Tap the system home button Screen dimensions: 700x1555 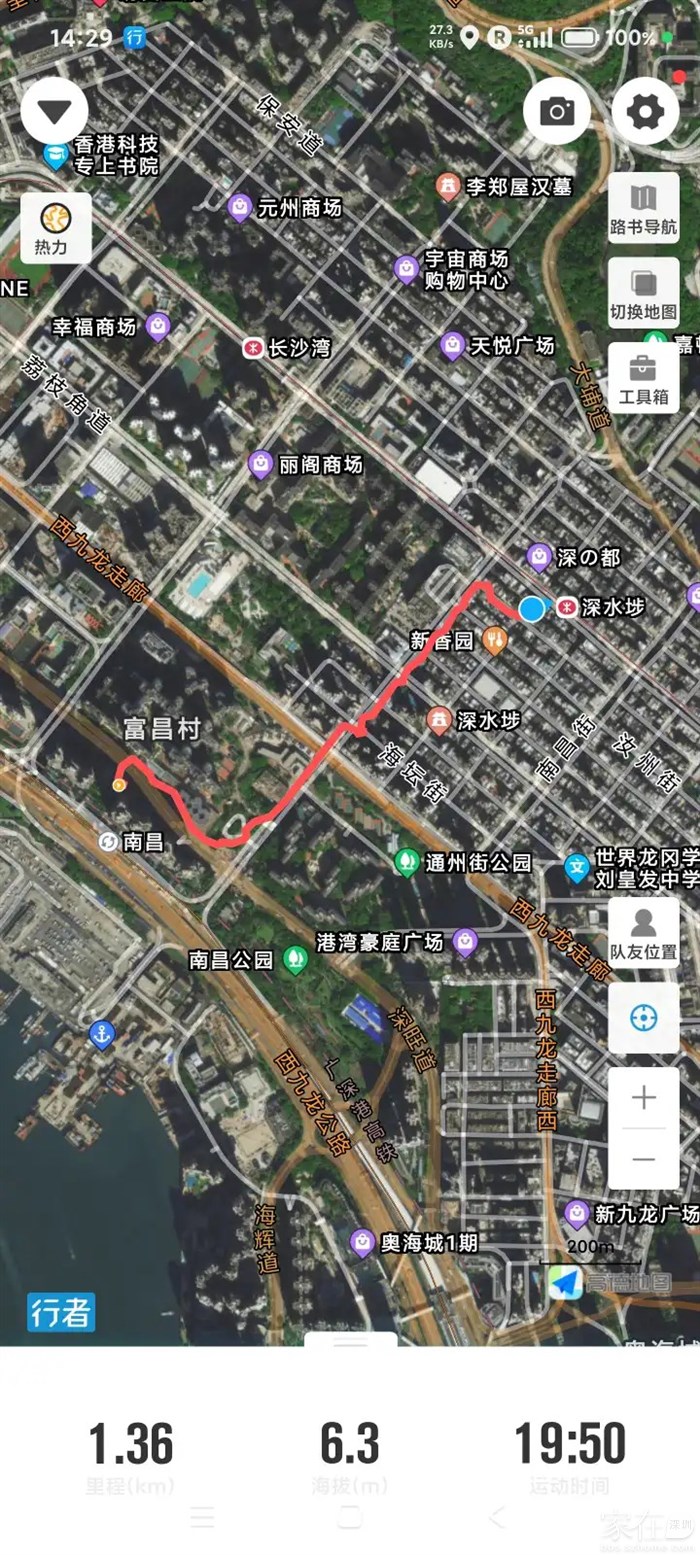coord(350,1518)
